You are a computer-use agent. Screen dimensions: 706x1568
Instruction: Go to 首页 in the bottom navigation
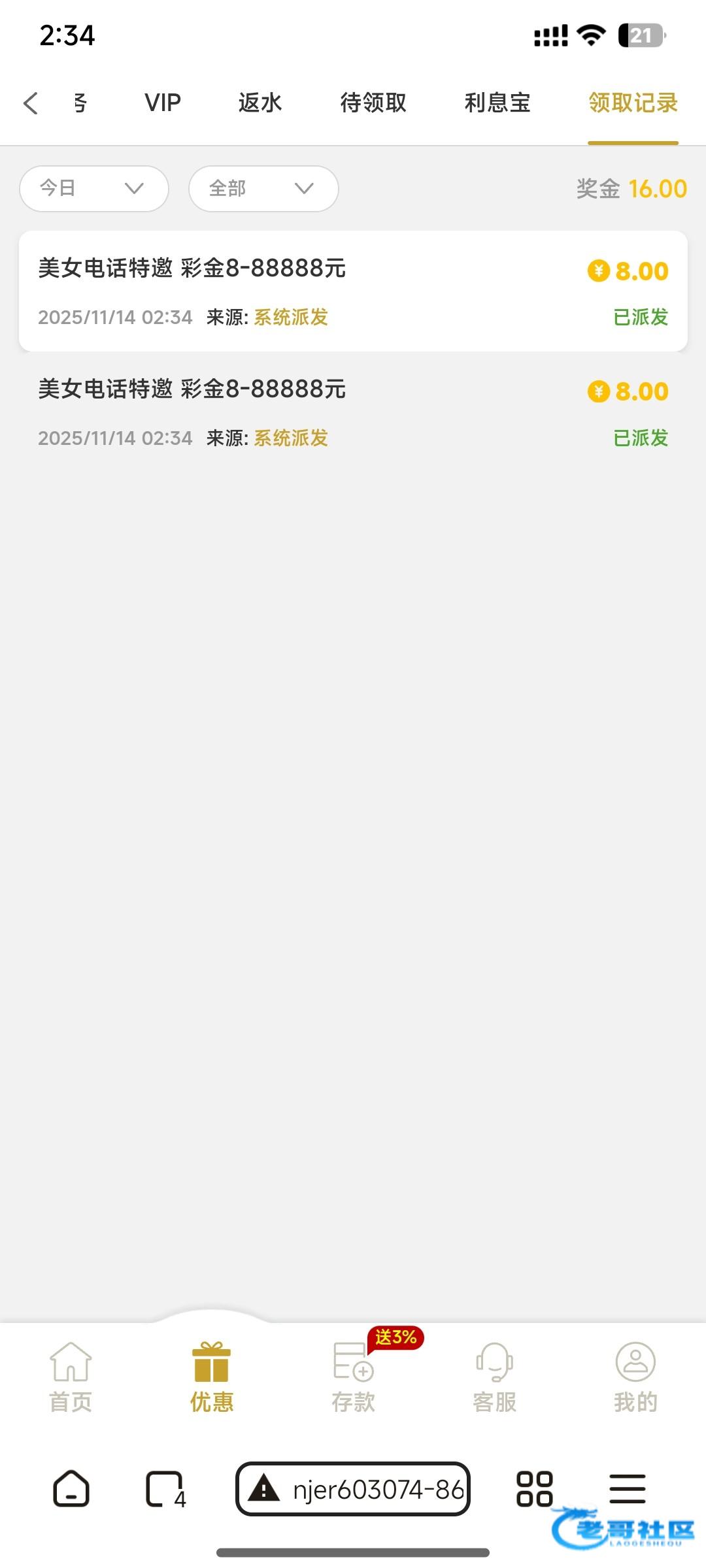point(71,1377)
